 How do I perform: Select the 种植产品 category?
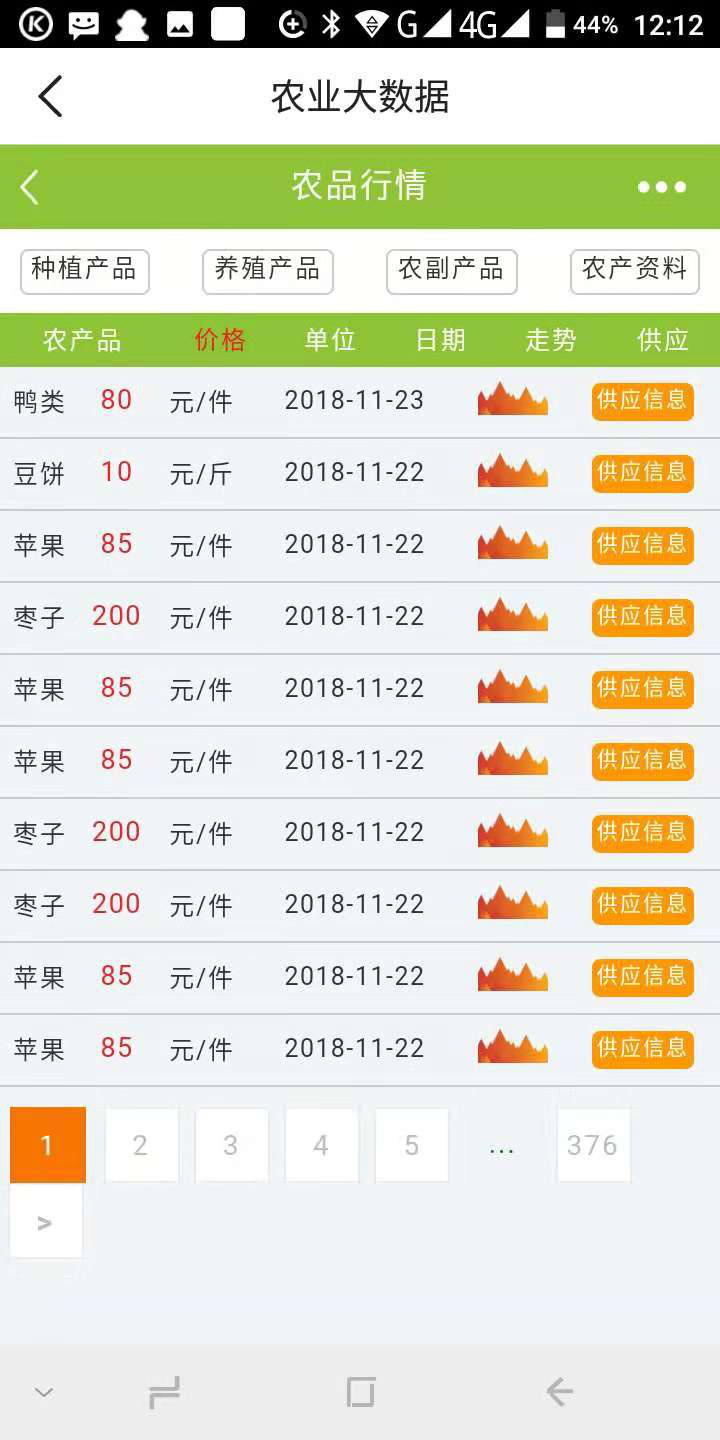click(x=85, y=272)
